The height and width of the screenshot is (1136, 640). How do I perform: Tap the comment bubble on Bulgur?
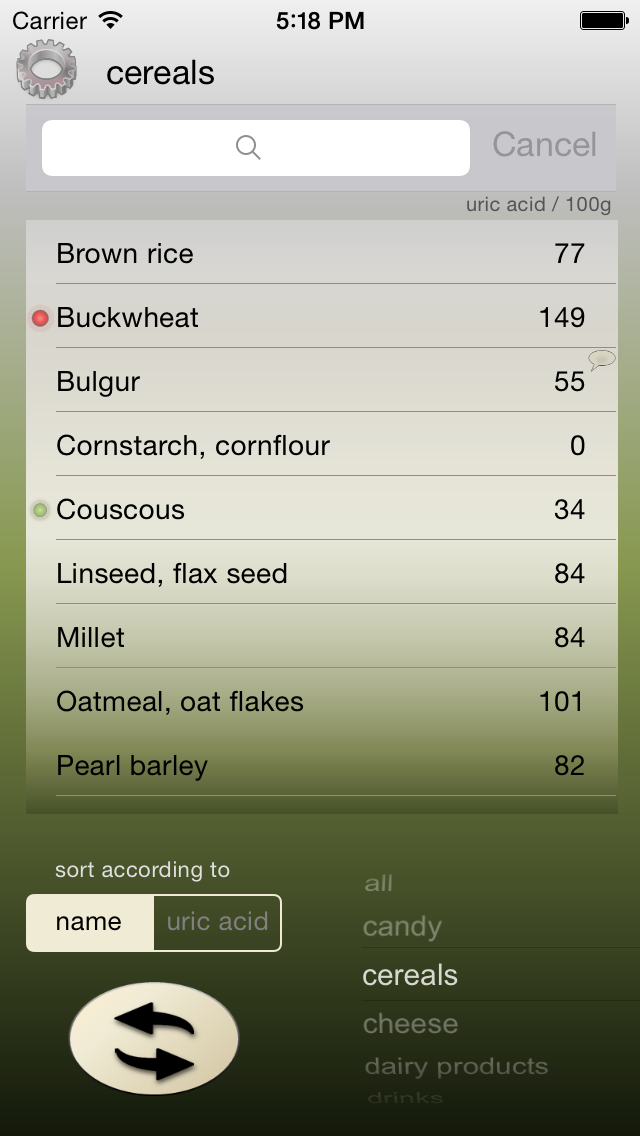pos(602,359)
